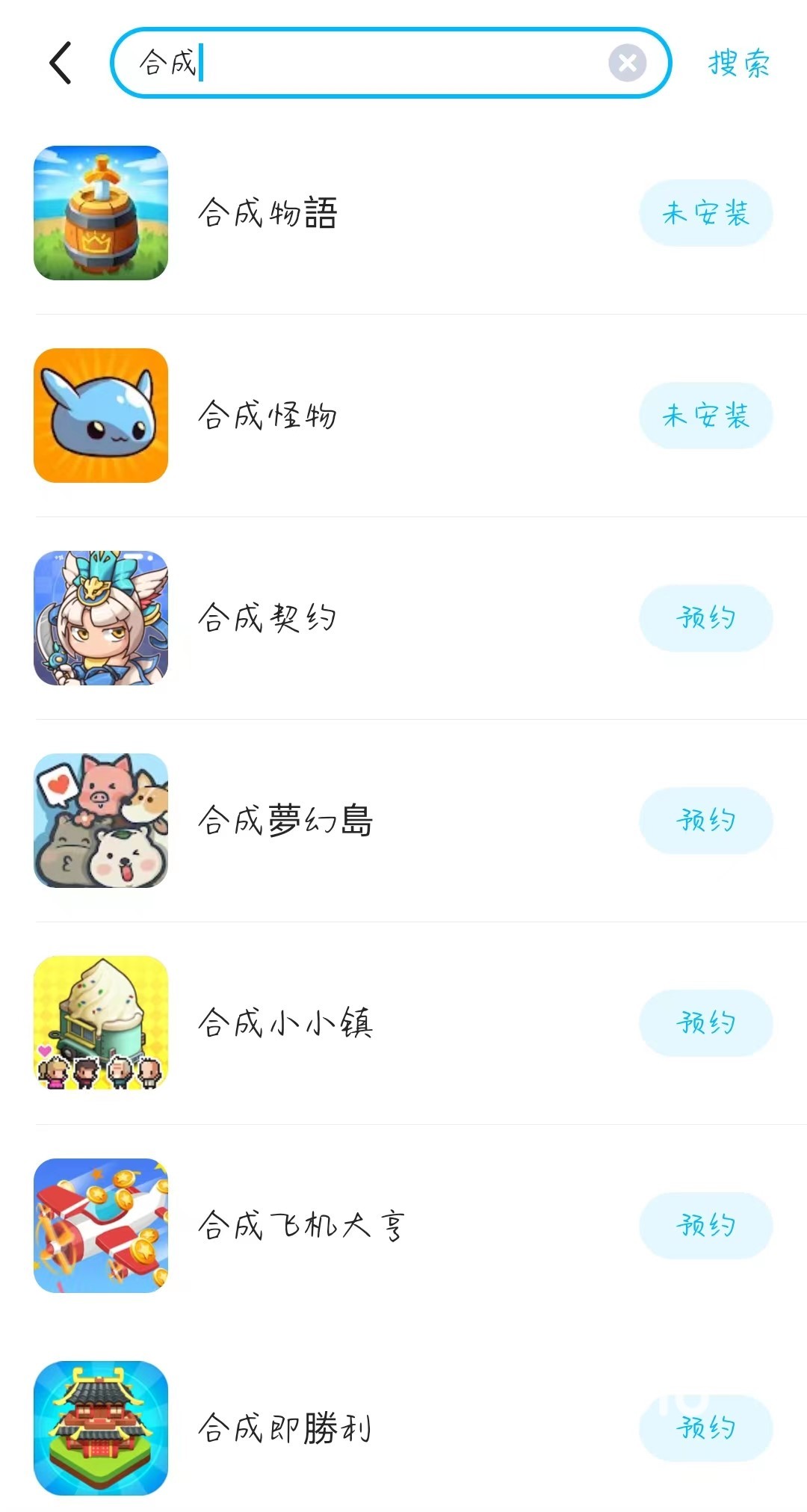The width and height of the screenshot is (807, 1512).
Task: Reserve 合成夢幻島 with the 预约 button
Action: [x=705, y=821]
